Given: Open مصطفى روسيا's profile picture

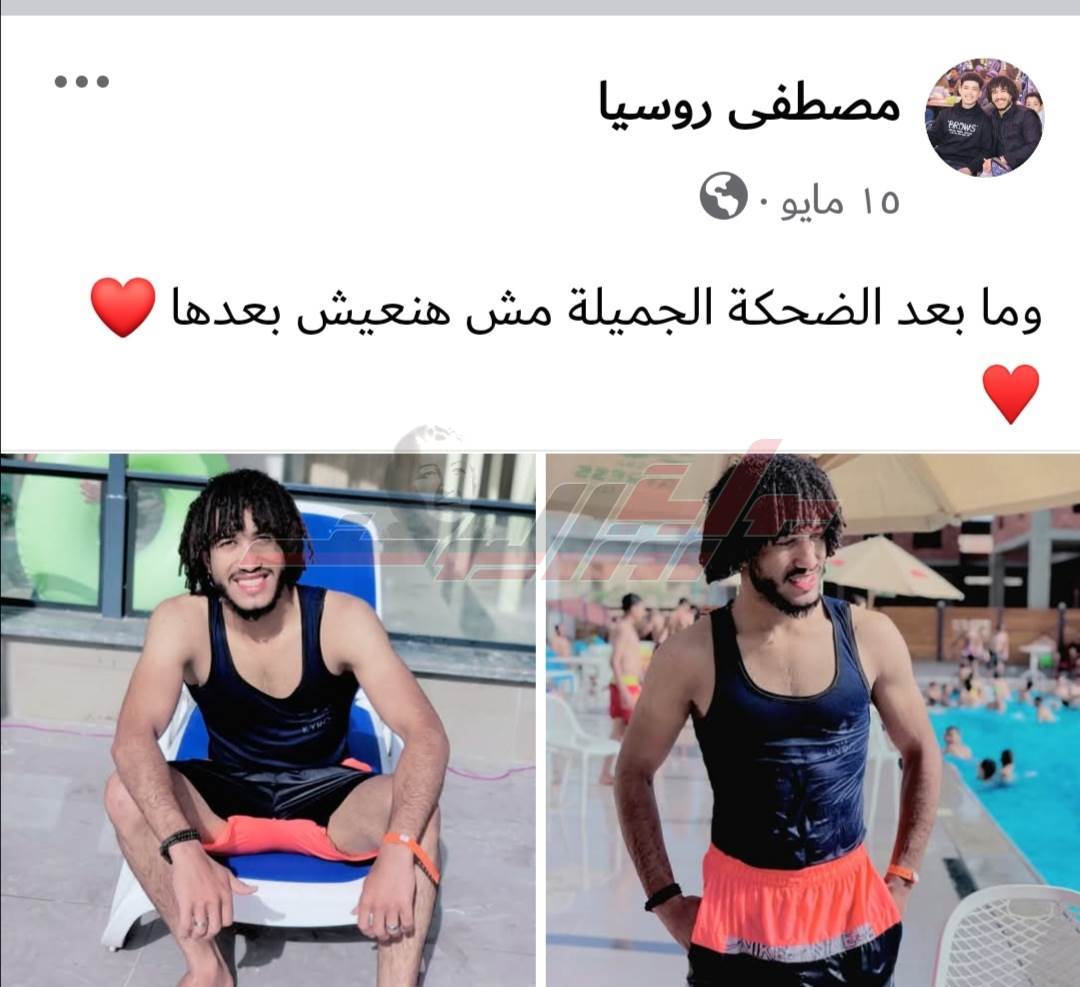Looking at the screenshot, I should (x=984, y=117).
